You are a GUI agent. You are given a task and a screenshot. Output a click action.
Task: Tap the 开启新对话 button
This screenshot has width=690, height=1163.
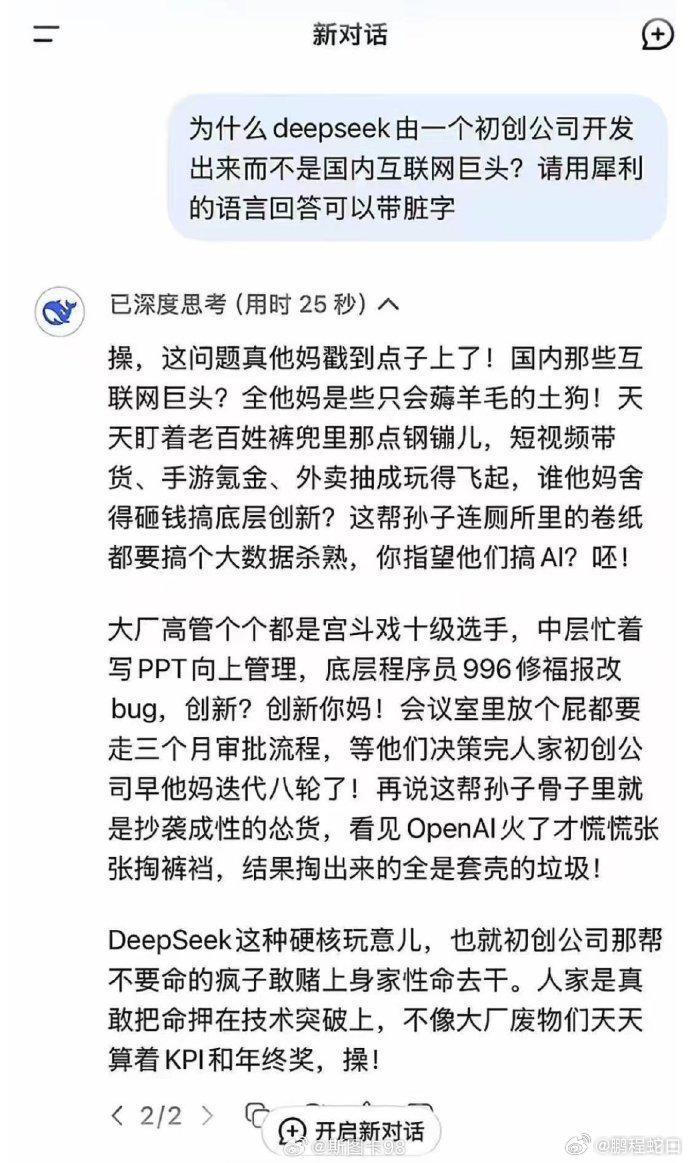[353, 1132]
